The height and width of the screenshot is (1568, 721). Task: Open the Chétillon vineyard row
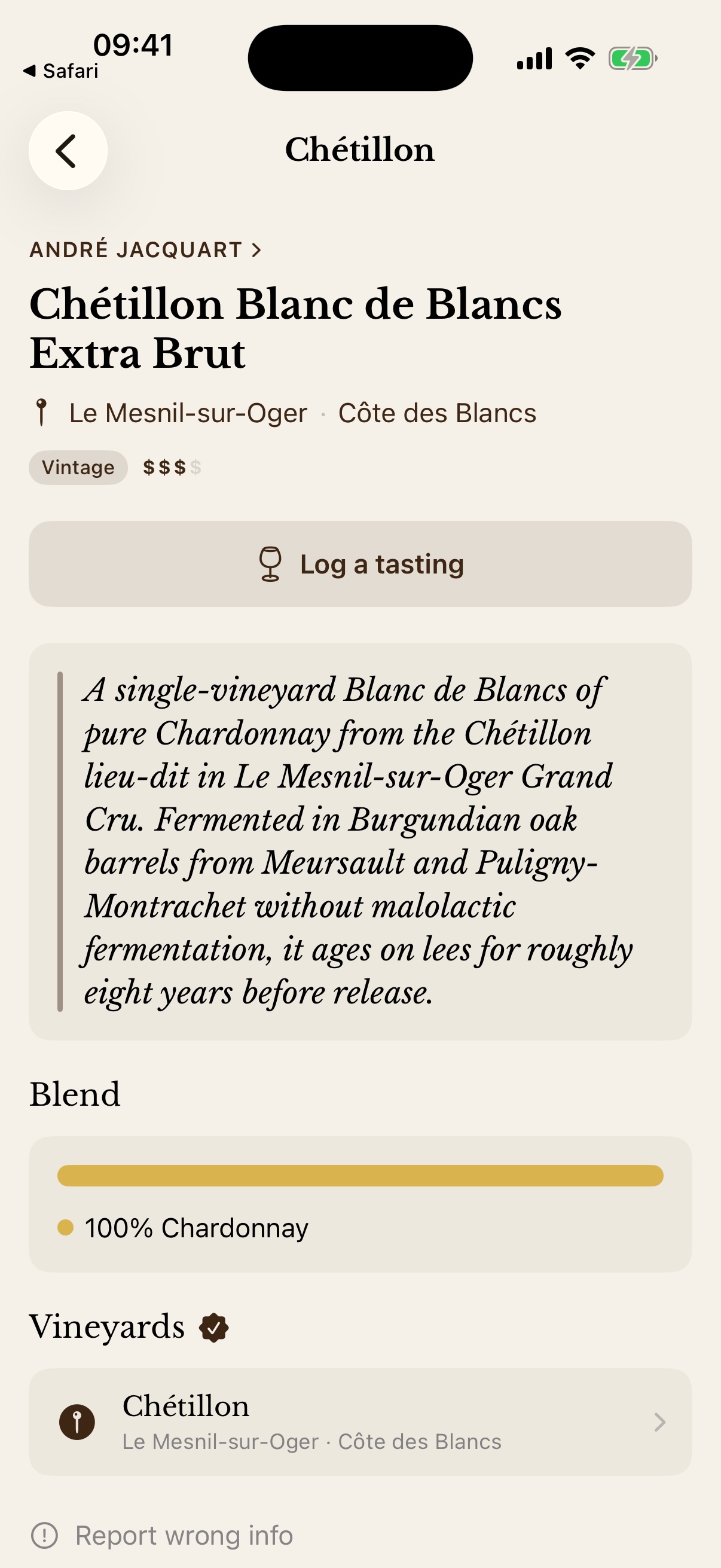(360, 1422)
